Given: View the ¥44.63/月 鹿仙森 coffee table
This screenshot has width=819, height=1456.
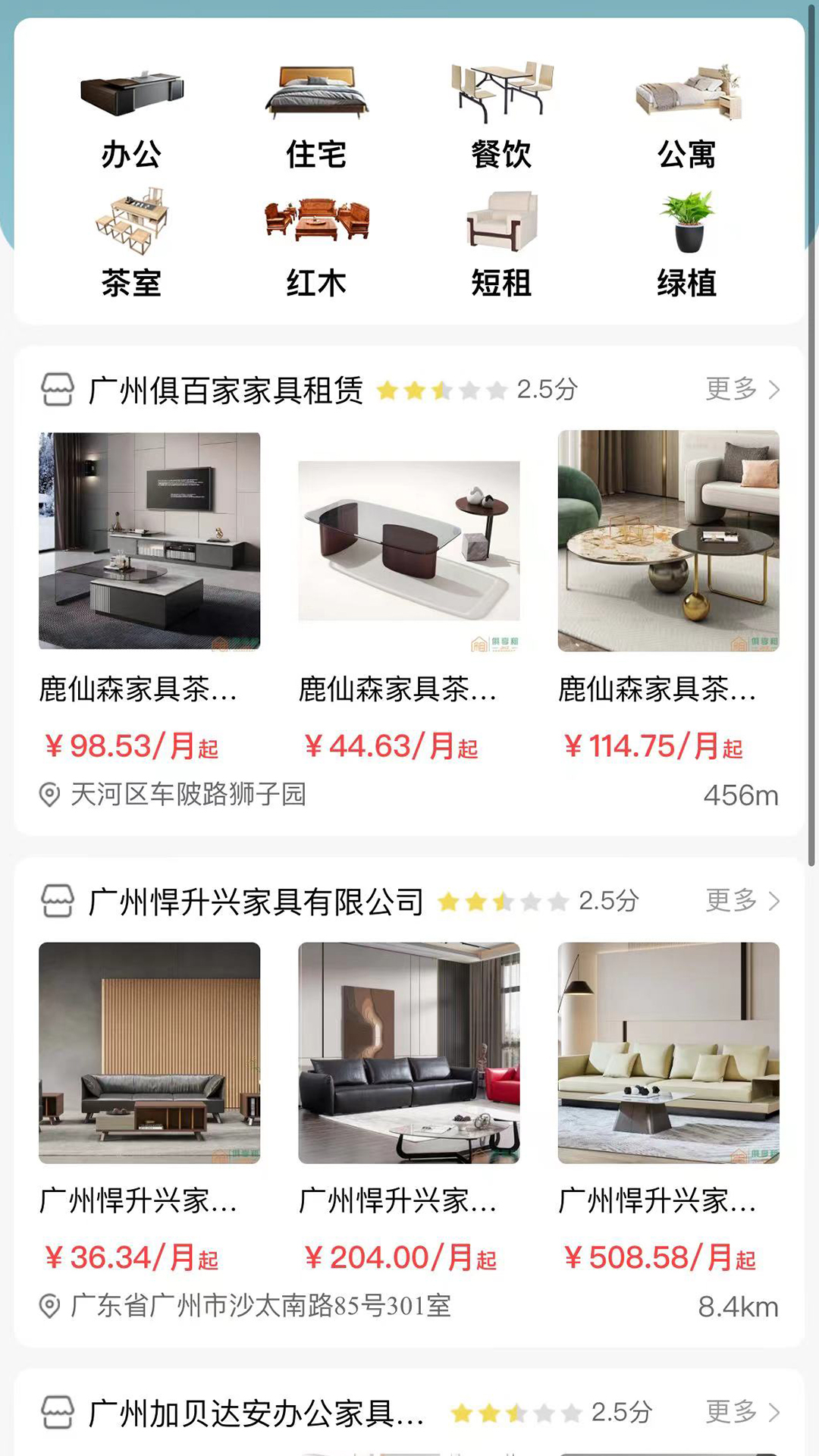Looking at the screenshot, I should coord(409,541).
